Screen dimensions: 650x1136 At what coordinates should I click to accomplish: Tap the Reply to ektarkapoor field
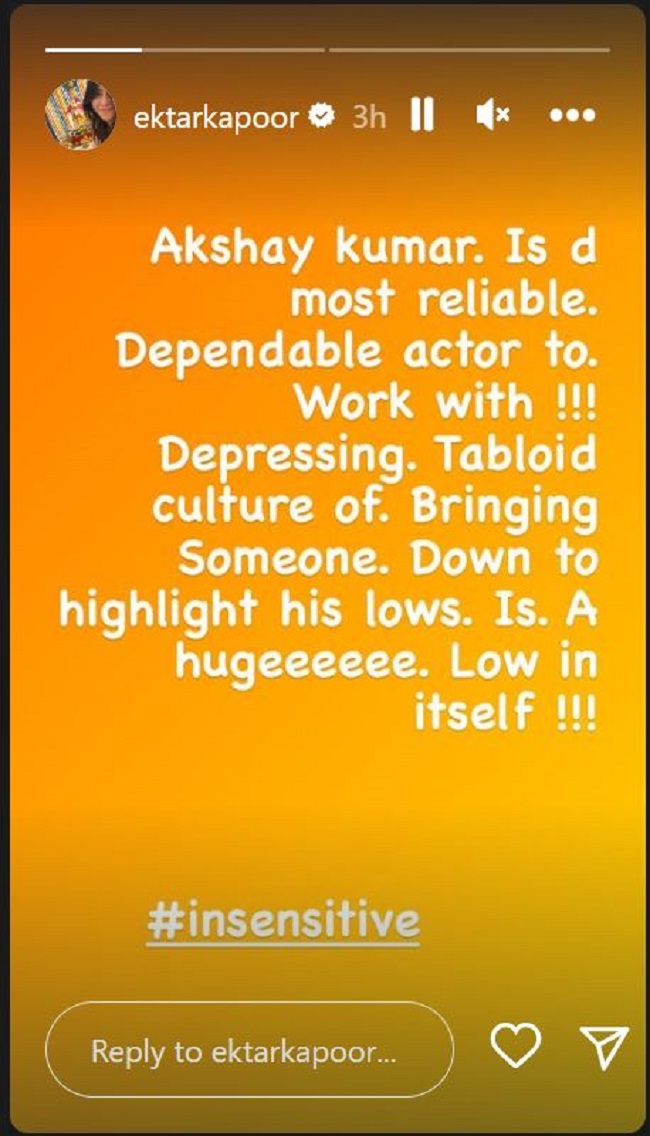[250, 1051]
